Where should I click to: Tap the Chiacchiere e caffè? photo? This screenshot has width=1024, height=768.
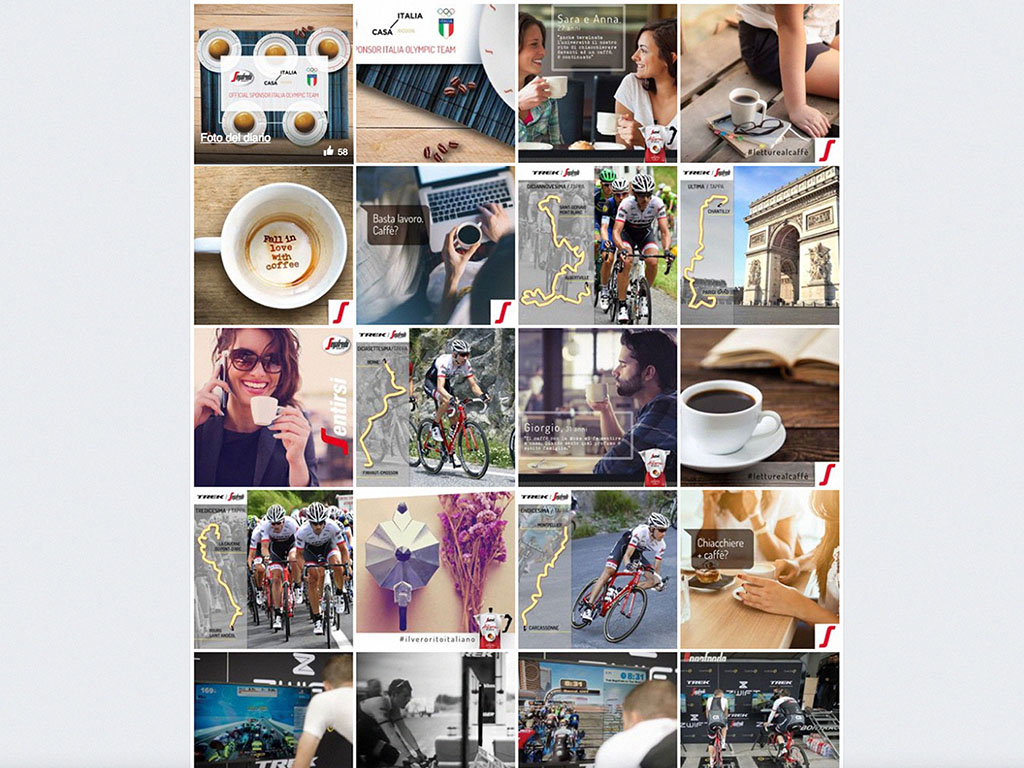tap(759, 569)
